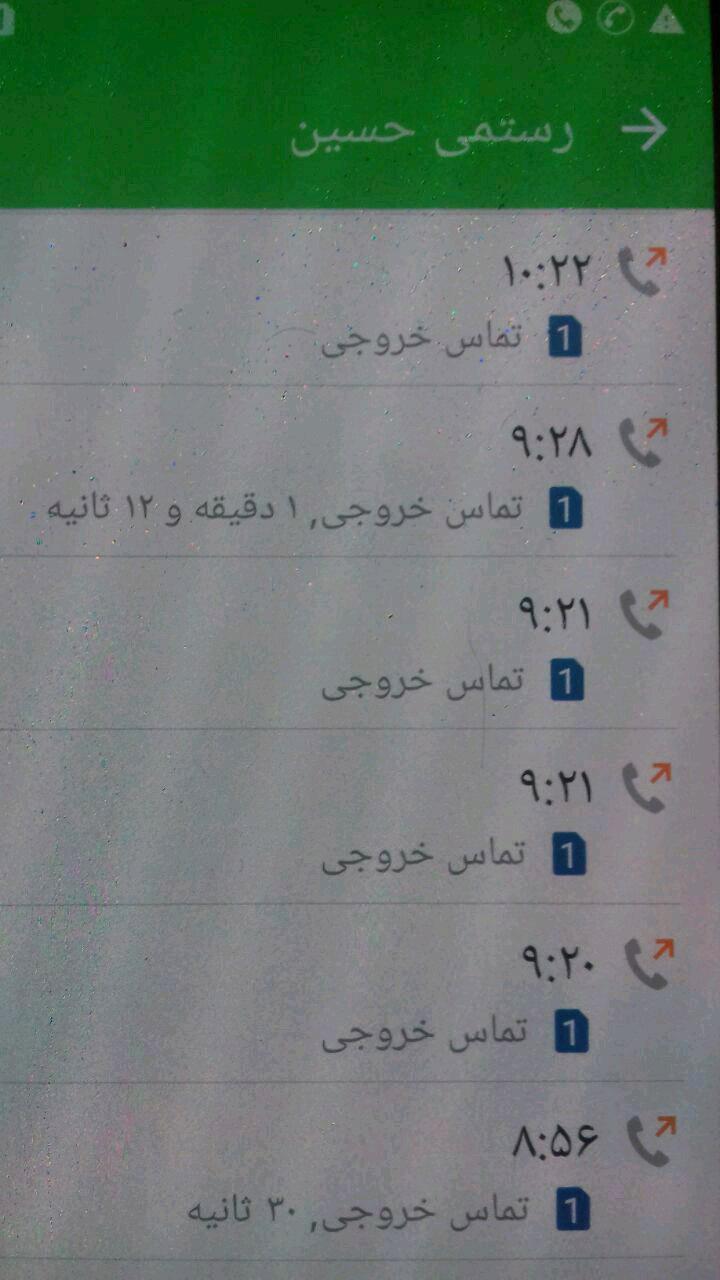Go back using the header arrow
Image resolution: width=720 pixels, height=1280 pixels.
[x=643, y=132]
